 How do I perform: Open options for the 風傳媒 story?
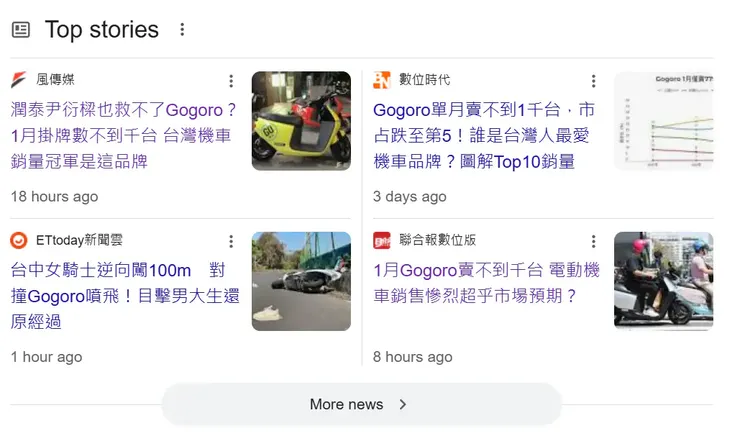(x=231, y=81)
